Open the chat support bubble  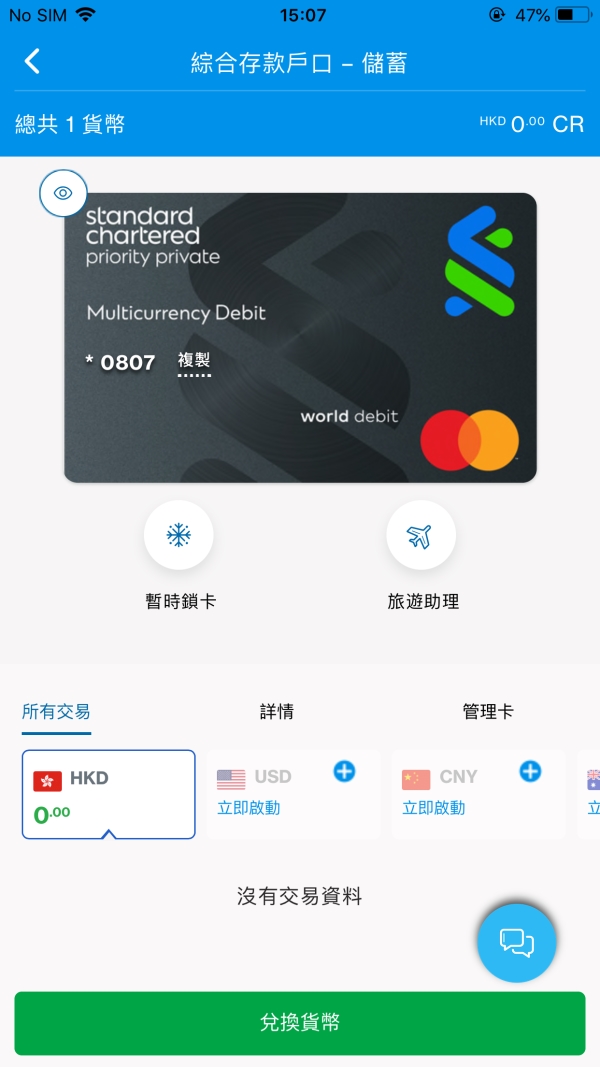click(x=516, y=941)
